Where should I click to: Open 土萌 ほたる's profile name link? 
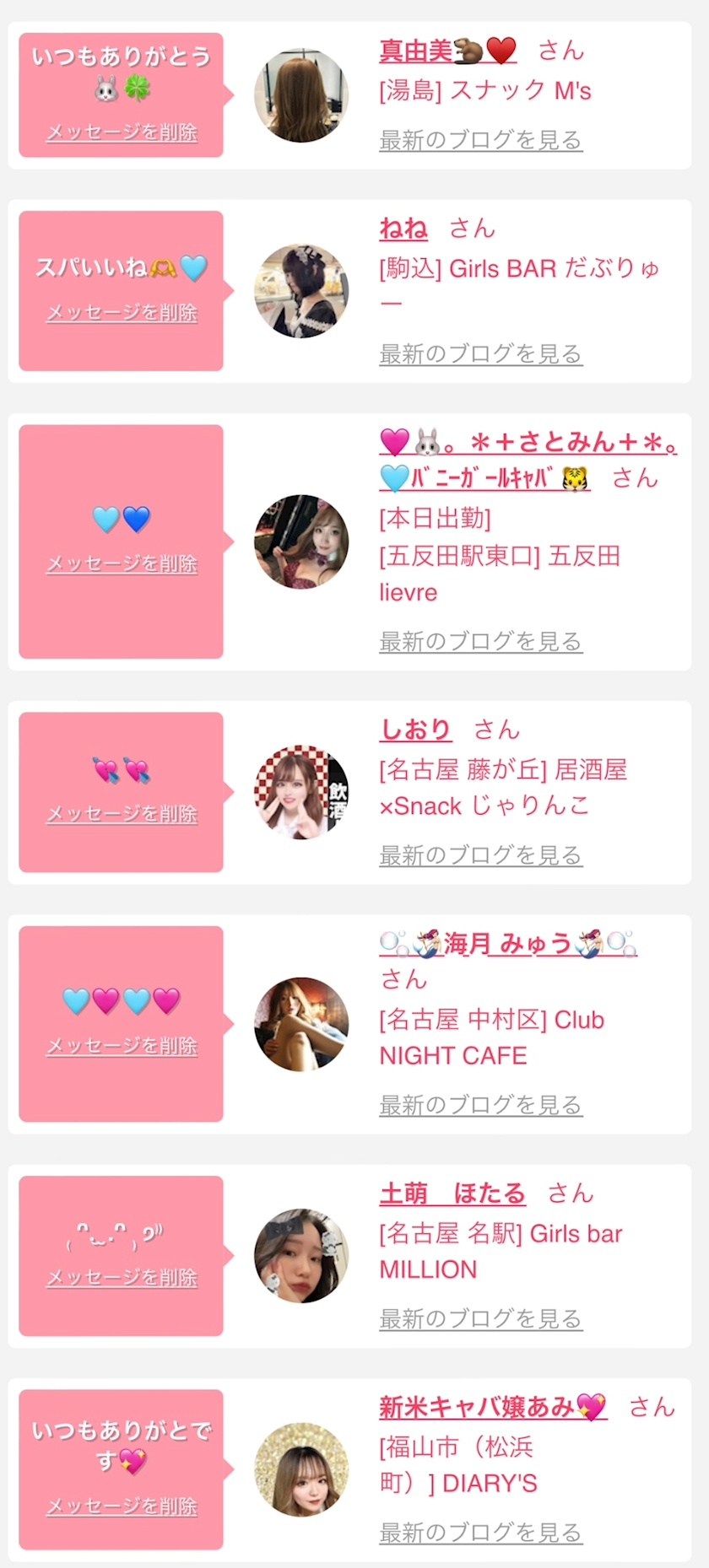(x=452, y=1194)
